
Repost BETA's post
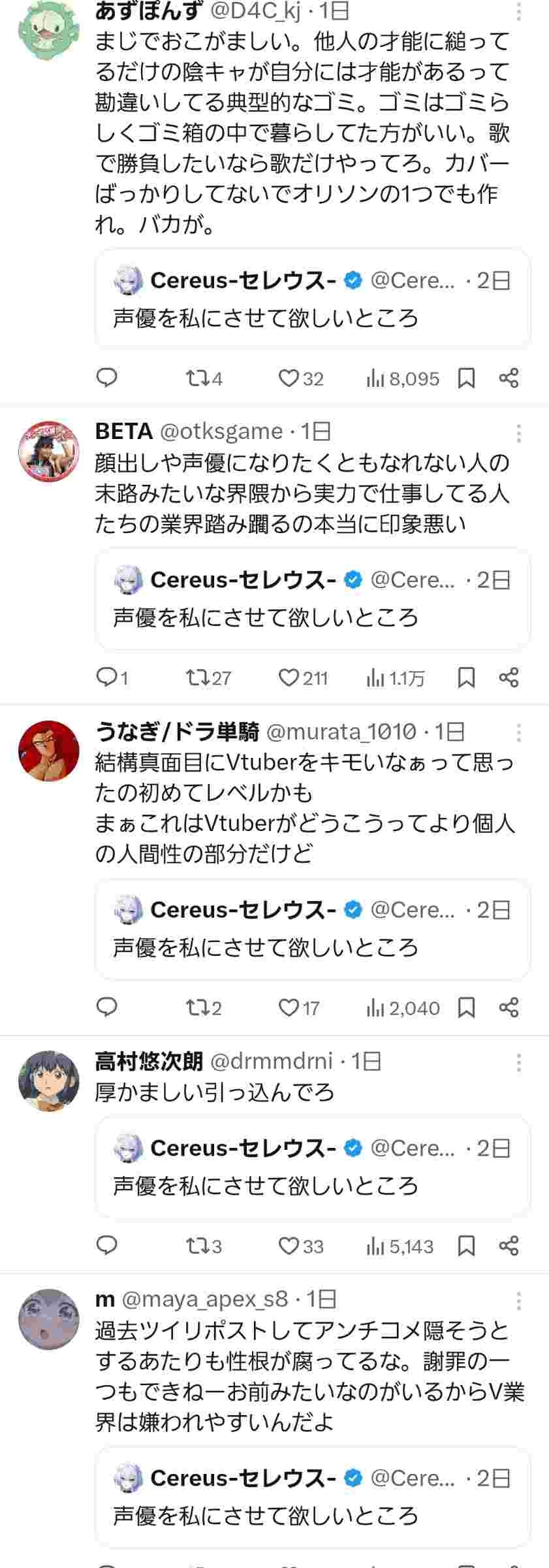tap(196, 678)
